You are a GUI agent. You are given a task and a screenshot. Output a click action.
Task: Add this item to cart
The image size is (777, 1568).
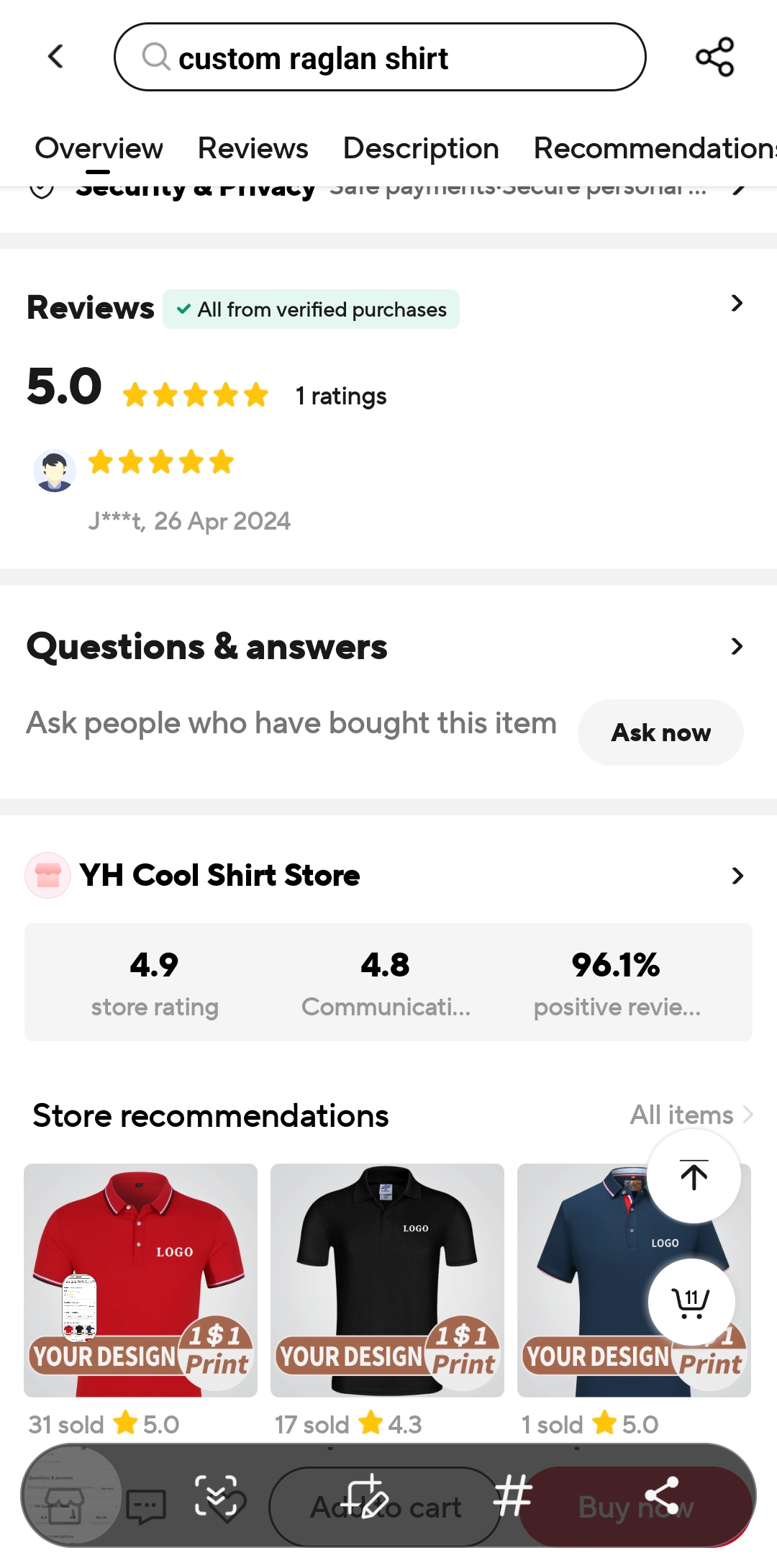385,1507
